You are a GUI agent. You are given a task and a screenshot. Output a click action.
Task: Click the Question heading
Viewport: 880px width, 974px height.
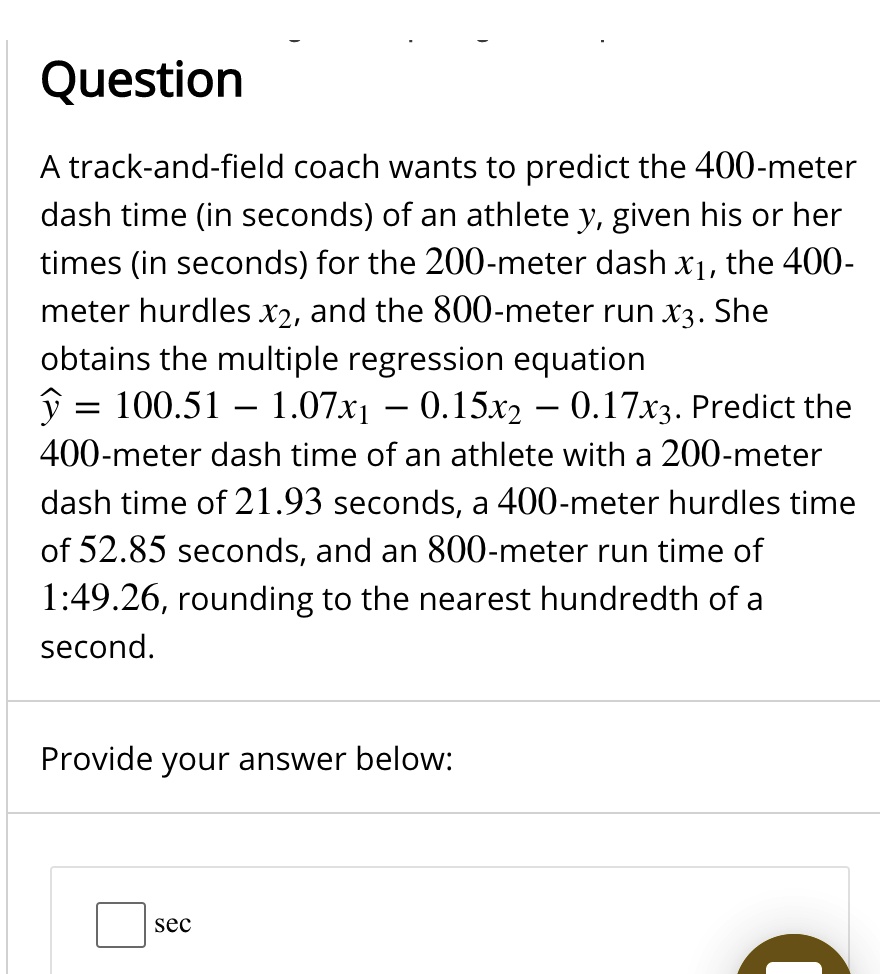[140, 79]
